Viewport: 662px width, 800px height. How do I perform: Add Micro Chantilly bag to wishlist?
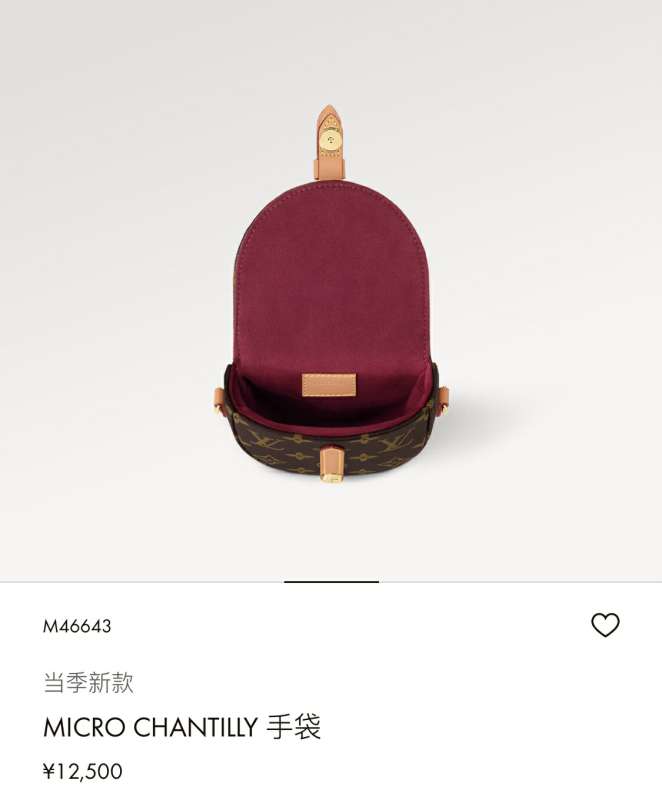(605, 626)
